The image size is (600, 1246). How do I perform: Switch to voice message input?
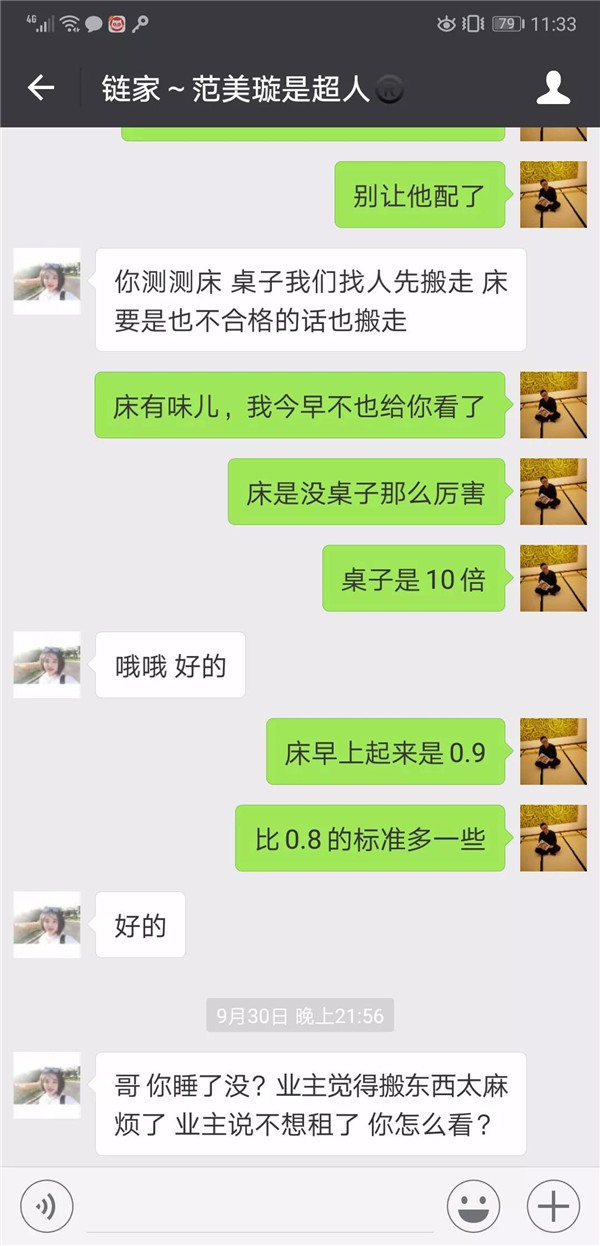click(x=47, y=1206)
